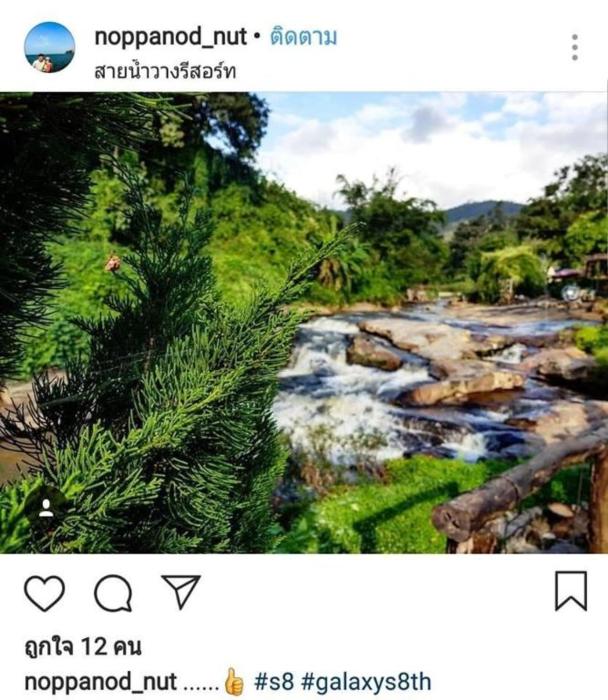Open the สายน้ำวางรีสอร์ท location
This screenshot has width=608, height=700.
(165, 71)
